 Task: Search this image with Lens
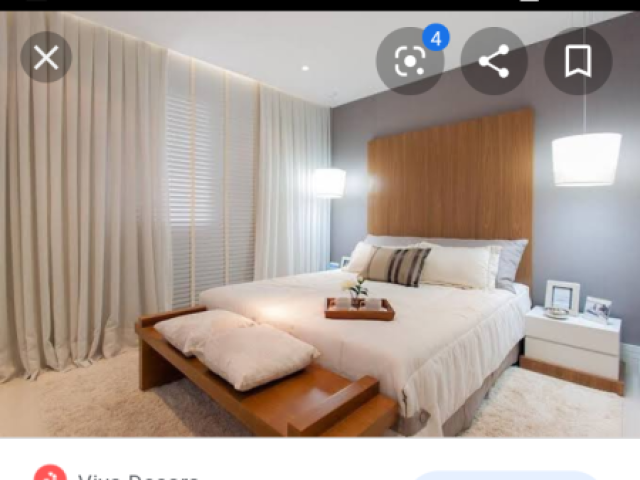coord(409,62)
